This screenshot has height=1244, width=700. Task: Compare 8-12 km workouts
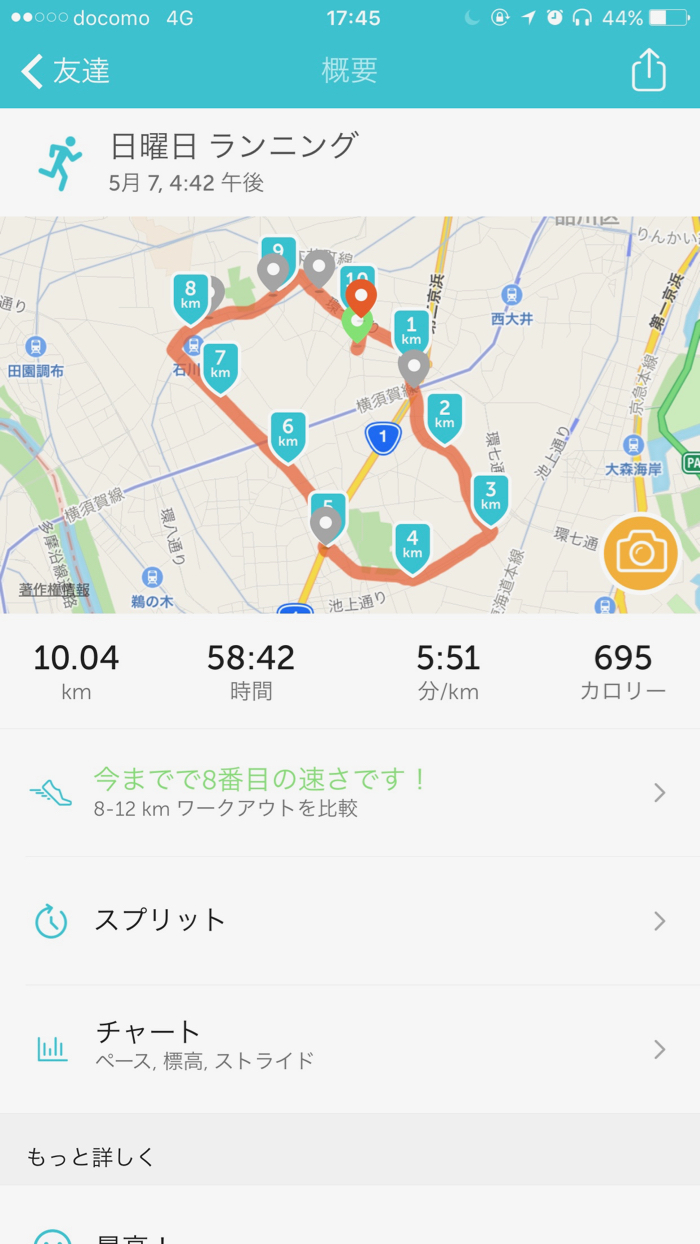(x=350, y=793)
